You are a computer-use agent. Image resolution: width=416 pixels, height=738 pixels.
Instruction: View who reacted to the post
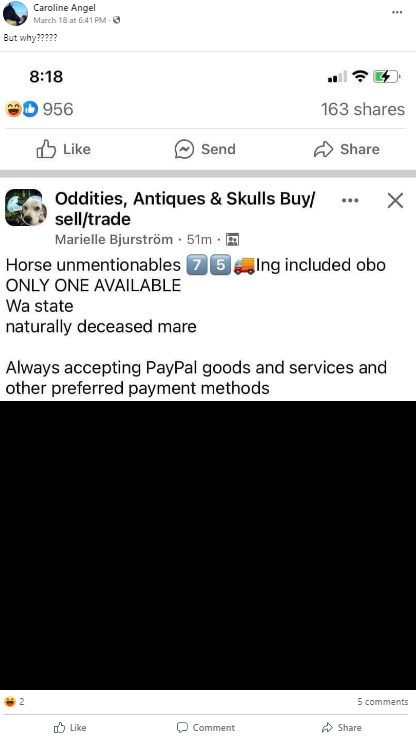click(x=14, y=702)
